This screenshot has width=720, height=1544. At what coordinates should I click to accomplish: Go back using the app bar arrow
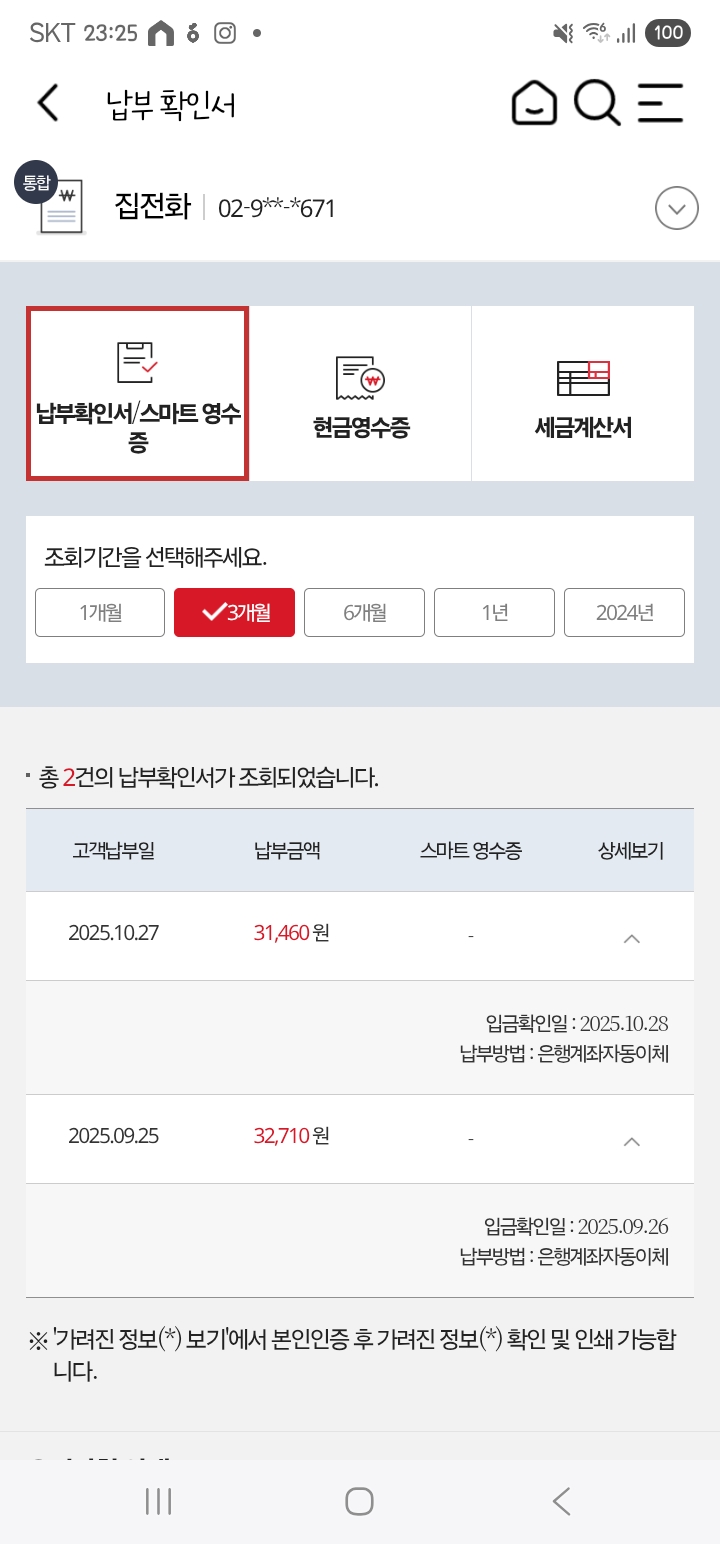(x=48, y=103)
